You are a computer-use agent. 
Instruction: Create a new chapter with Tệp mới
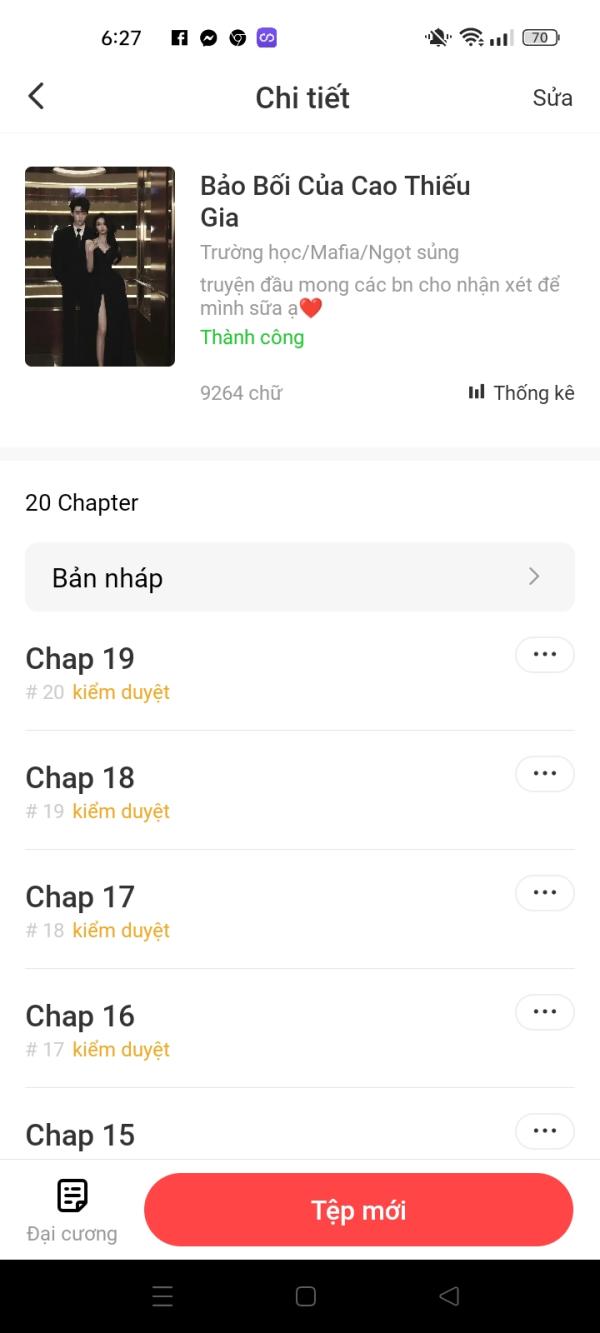point(358,1210)
